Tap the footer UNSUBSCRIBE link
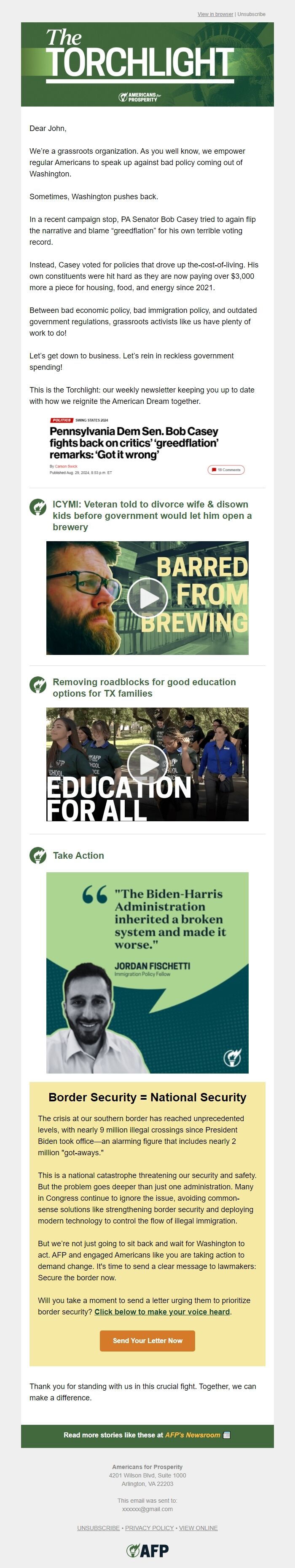The image size is (295, 1568). pyautogui.click(x=98, y=1528)
